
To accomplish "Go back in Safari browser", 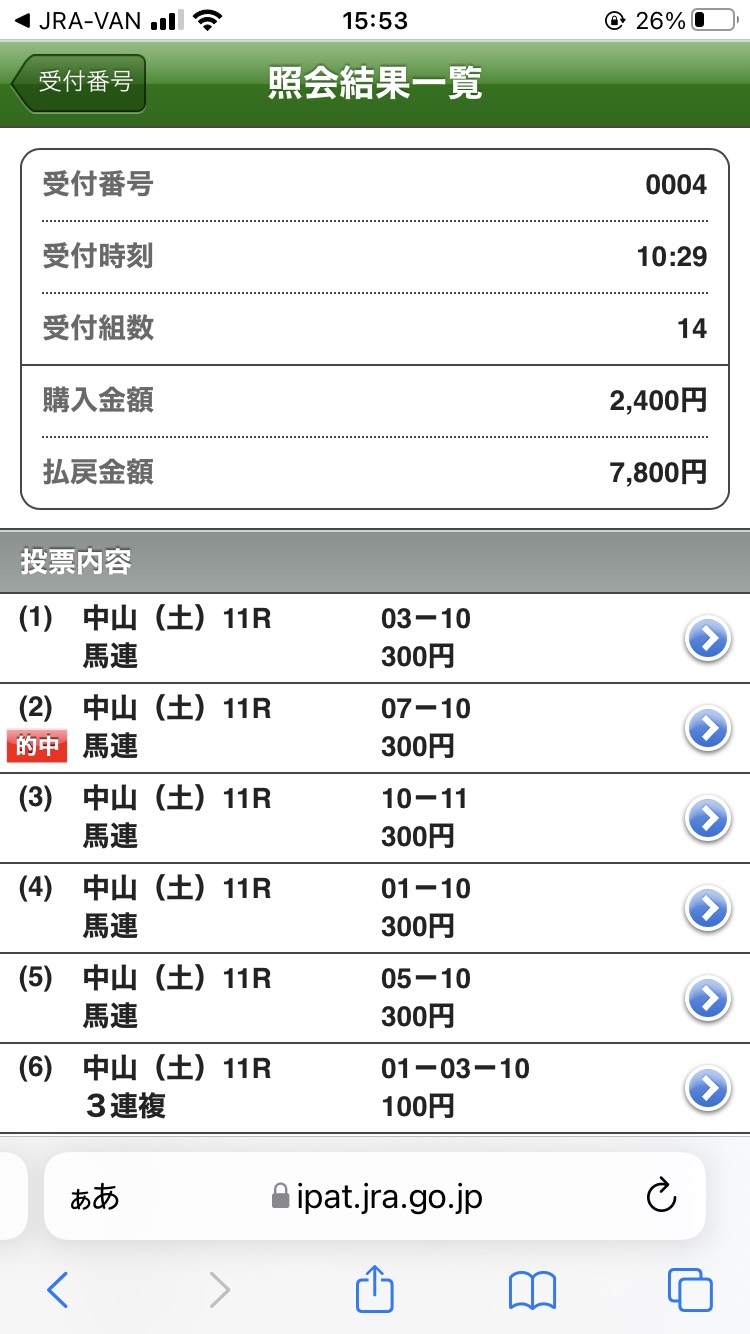I will click(x=58, y=1290).
